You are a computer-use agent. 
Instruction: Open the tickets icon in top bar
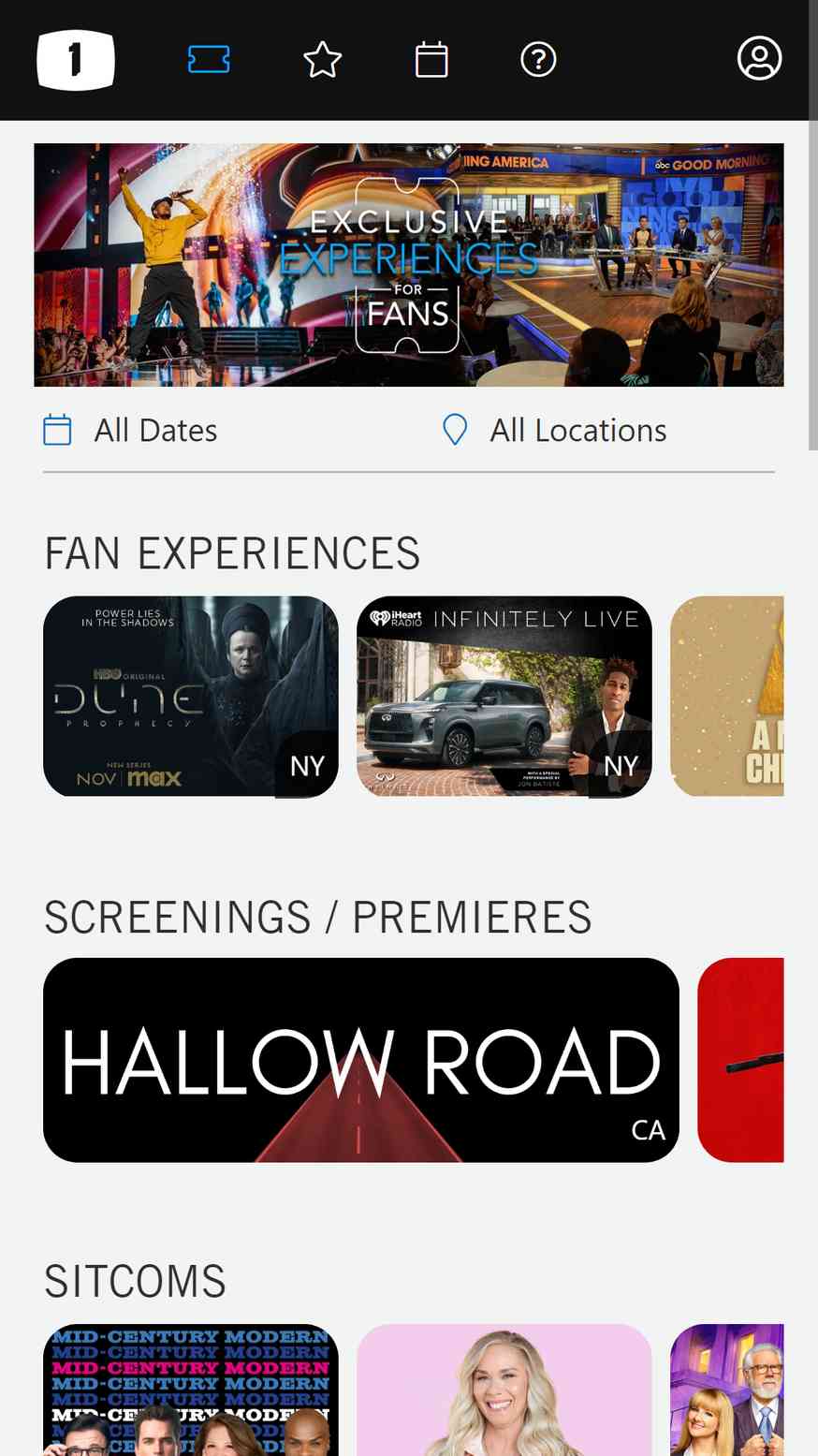pyautogui.click(x=209, y=60)
